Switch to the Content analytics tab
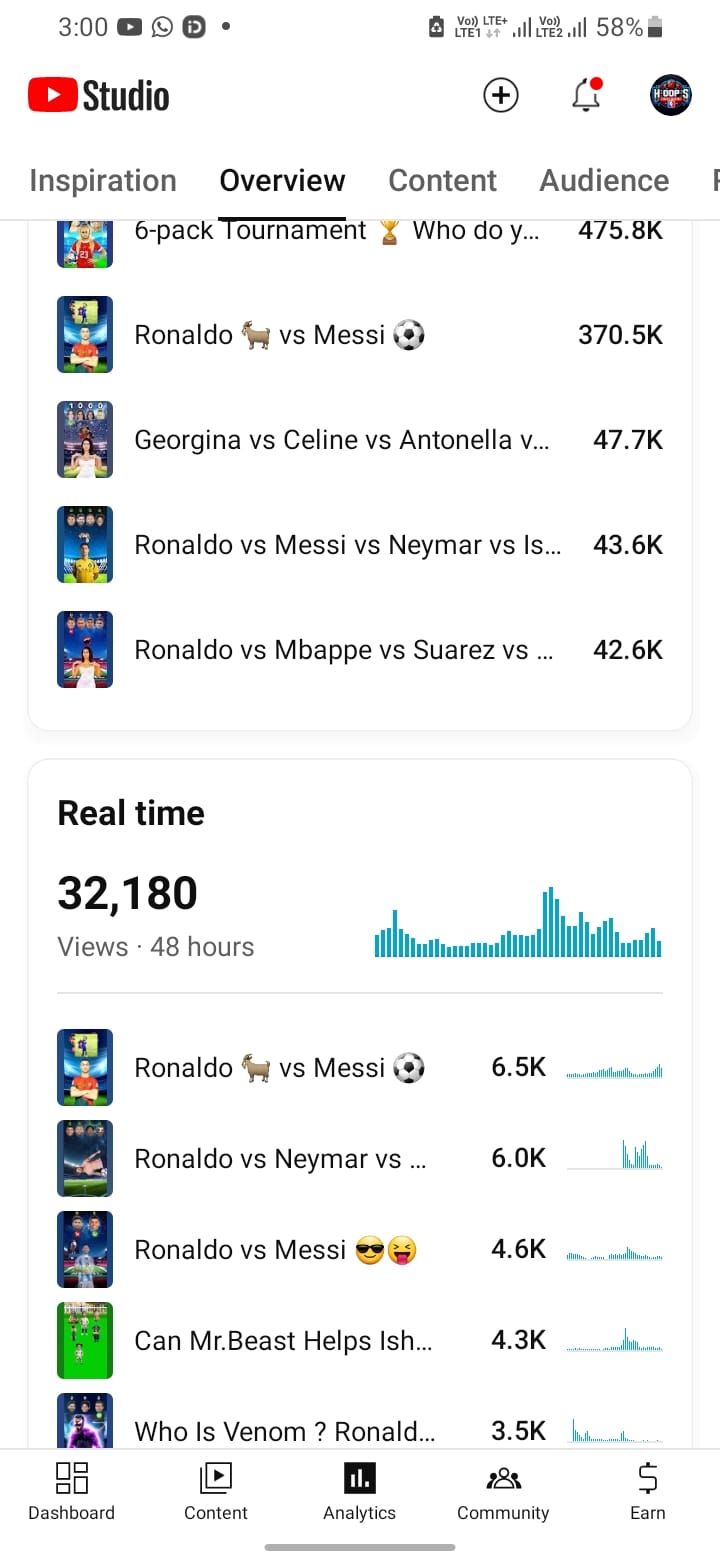The image size is (720, 1560). [x=442, y=180]
